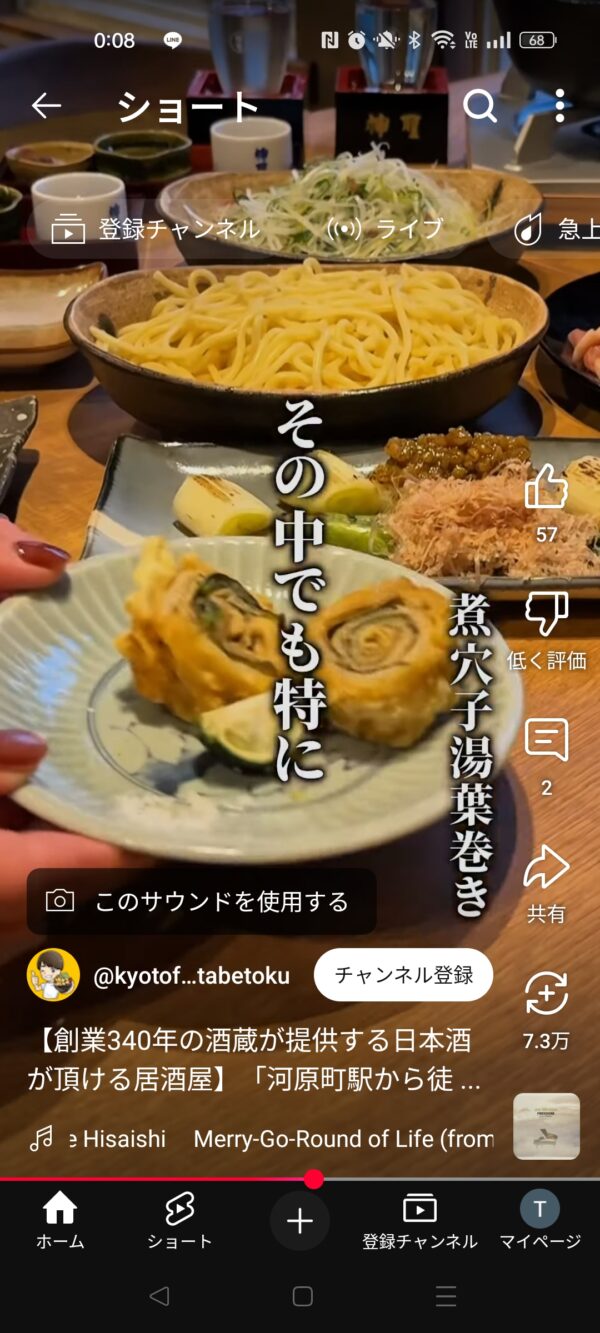The image size is (600, 1333).
Task: Open the @kyotof...tabetoku channel
Action: (190, 976)
